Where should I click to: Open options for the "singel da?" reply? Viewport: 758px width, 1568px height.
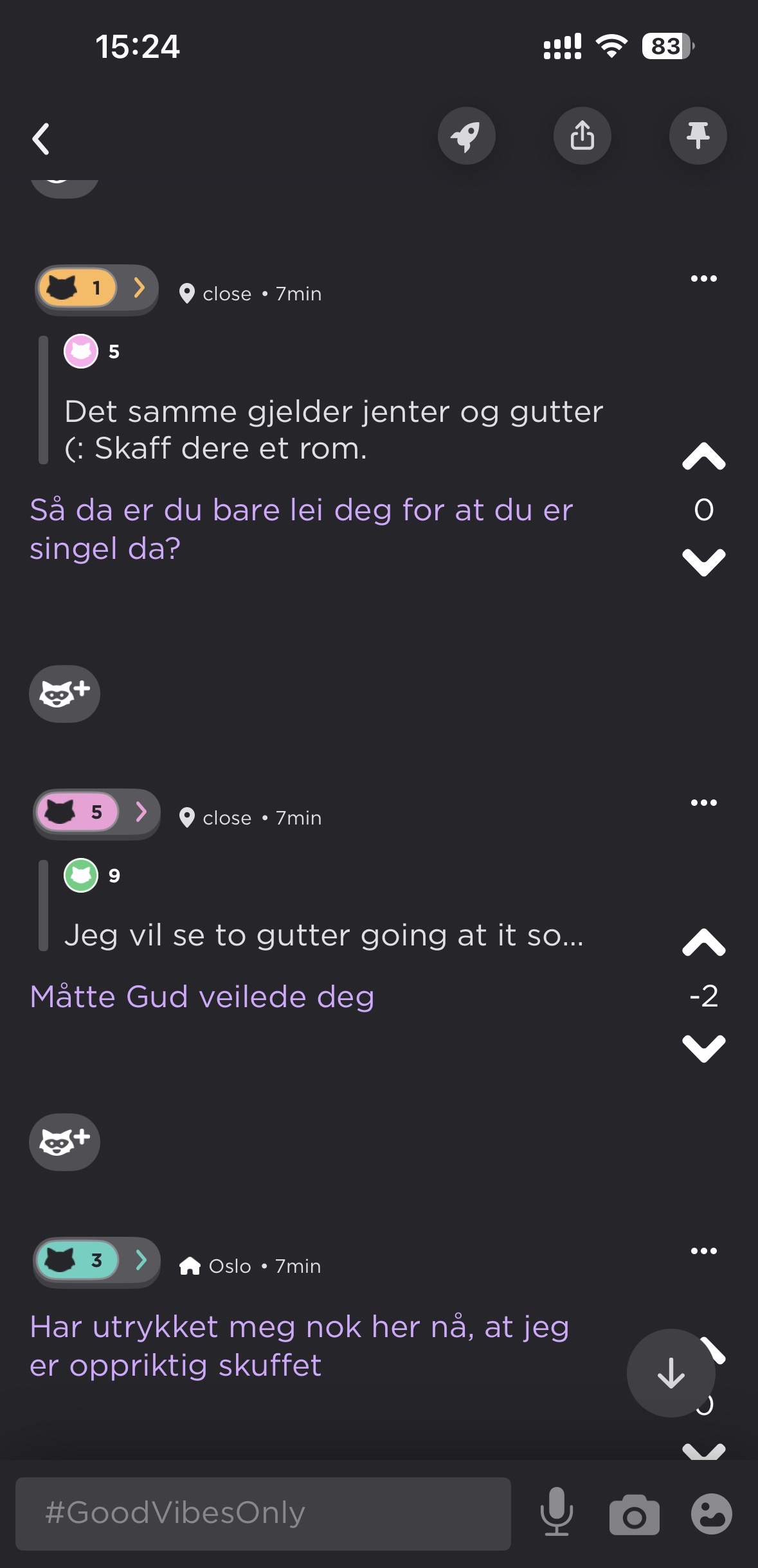coord(703,278)
